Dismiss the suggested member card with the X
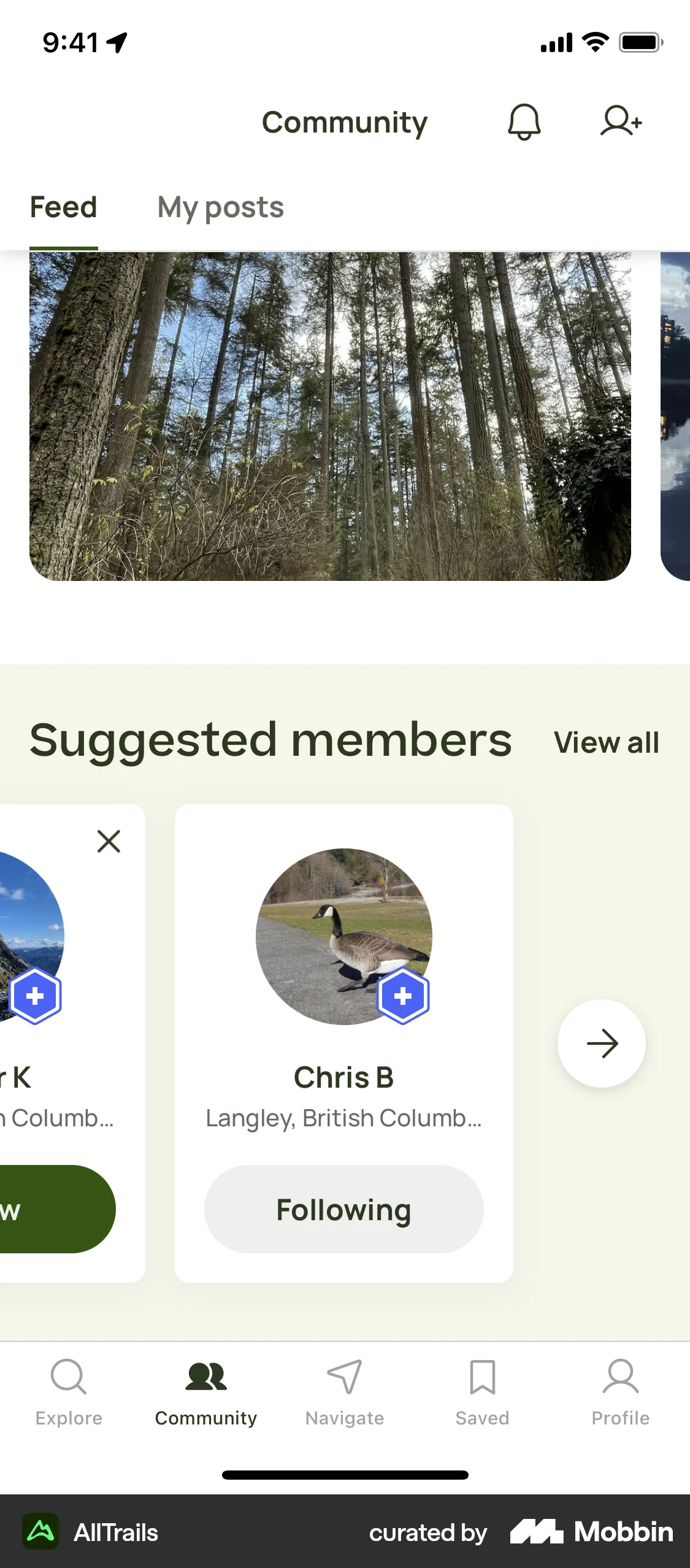The image size is (690, 1568). [x=109, y=841]
